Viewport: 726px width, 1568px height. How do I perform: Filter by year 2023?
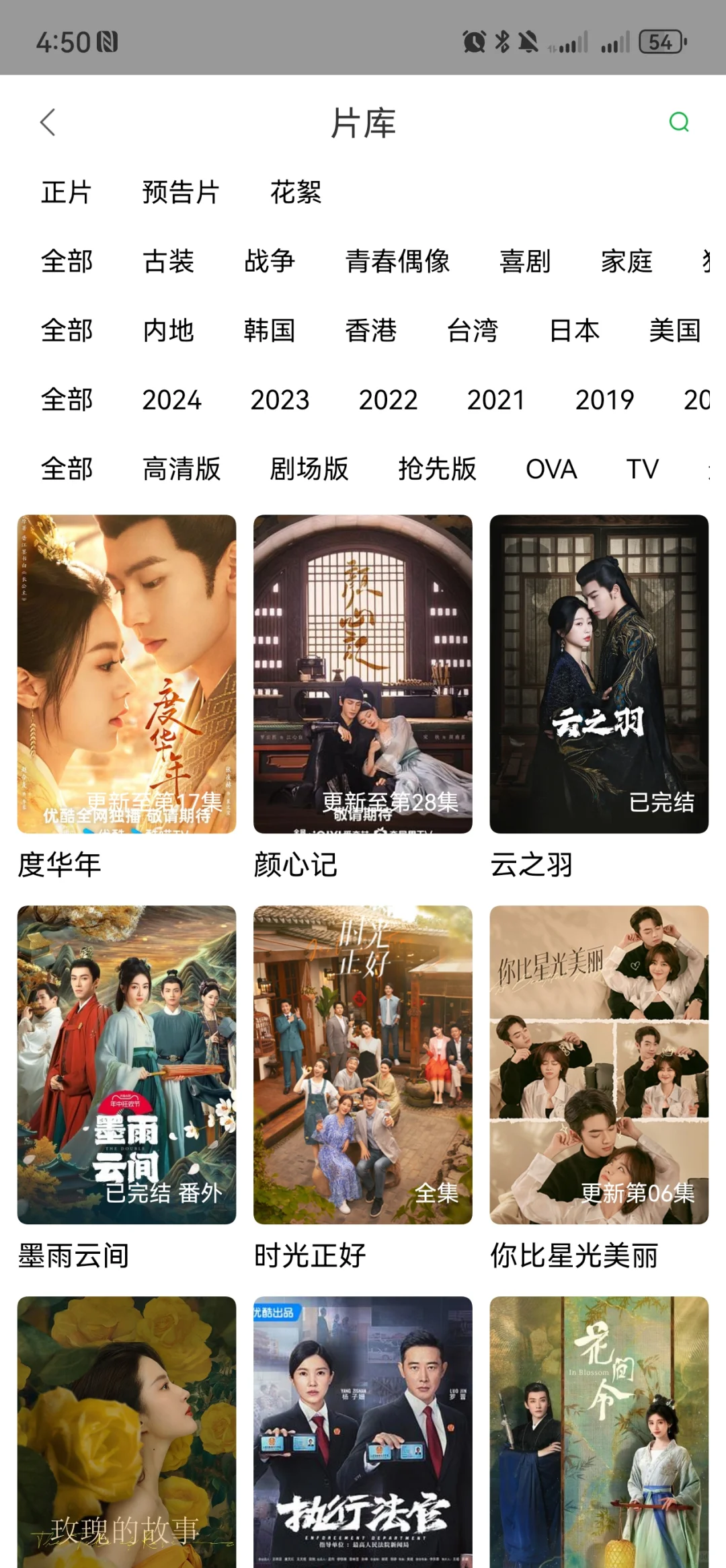(x=280, y=400)
